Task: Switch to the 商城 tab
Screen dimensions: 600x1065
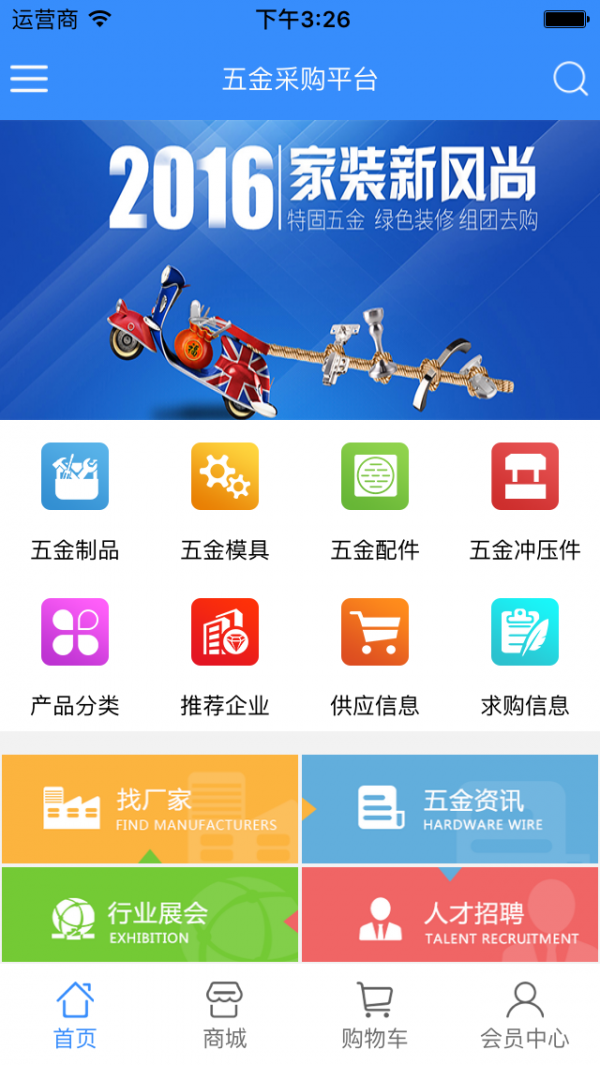Action: coord(225,1014)
